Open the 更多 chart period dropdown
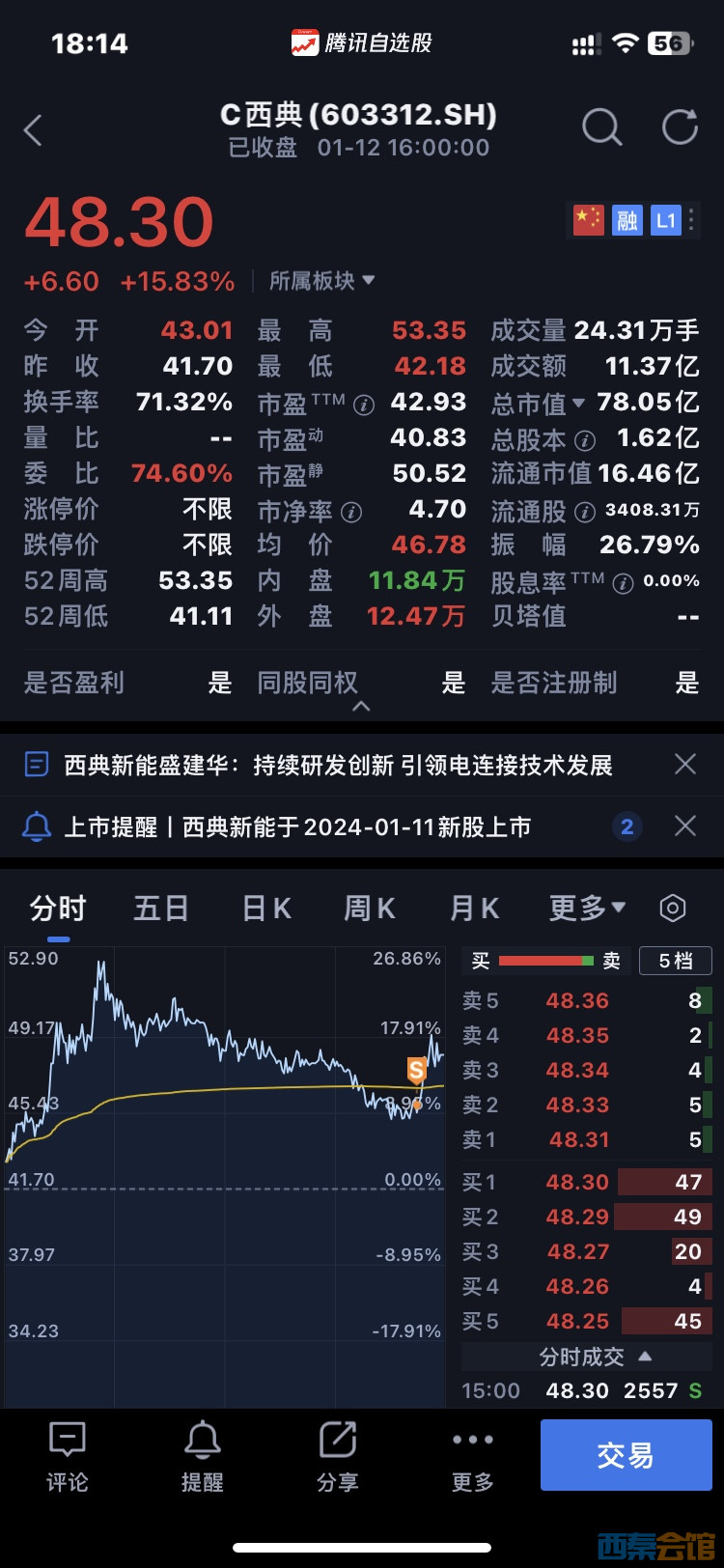The image size is (724, 1568). pos(587,909)
